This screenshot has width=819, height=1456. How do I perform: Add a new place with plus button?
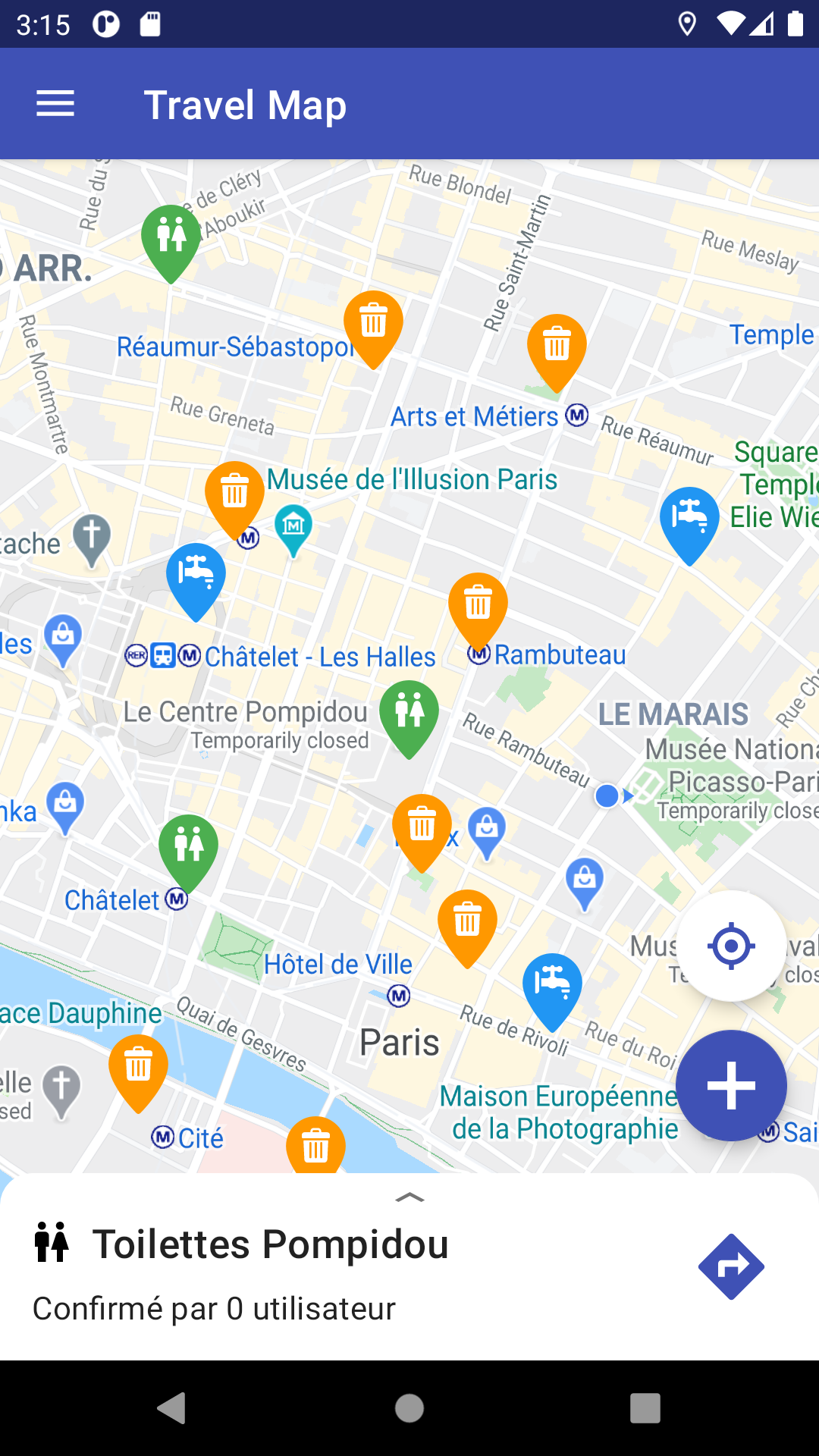[x=731, y=1085]
